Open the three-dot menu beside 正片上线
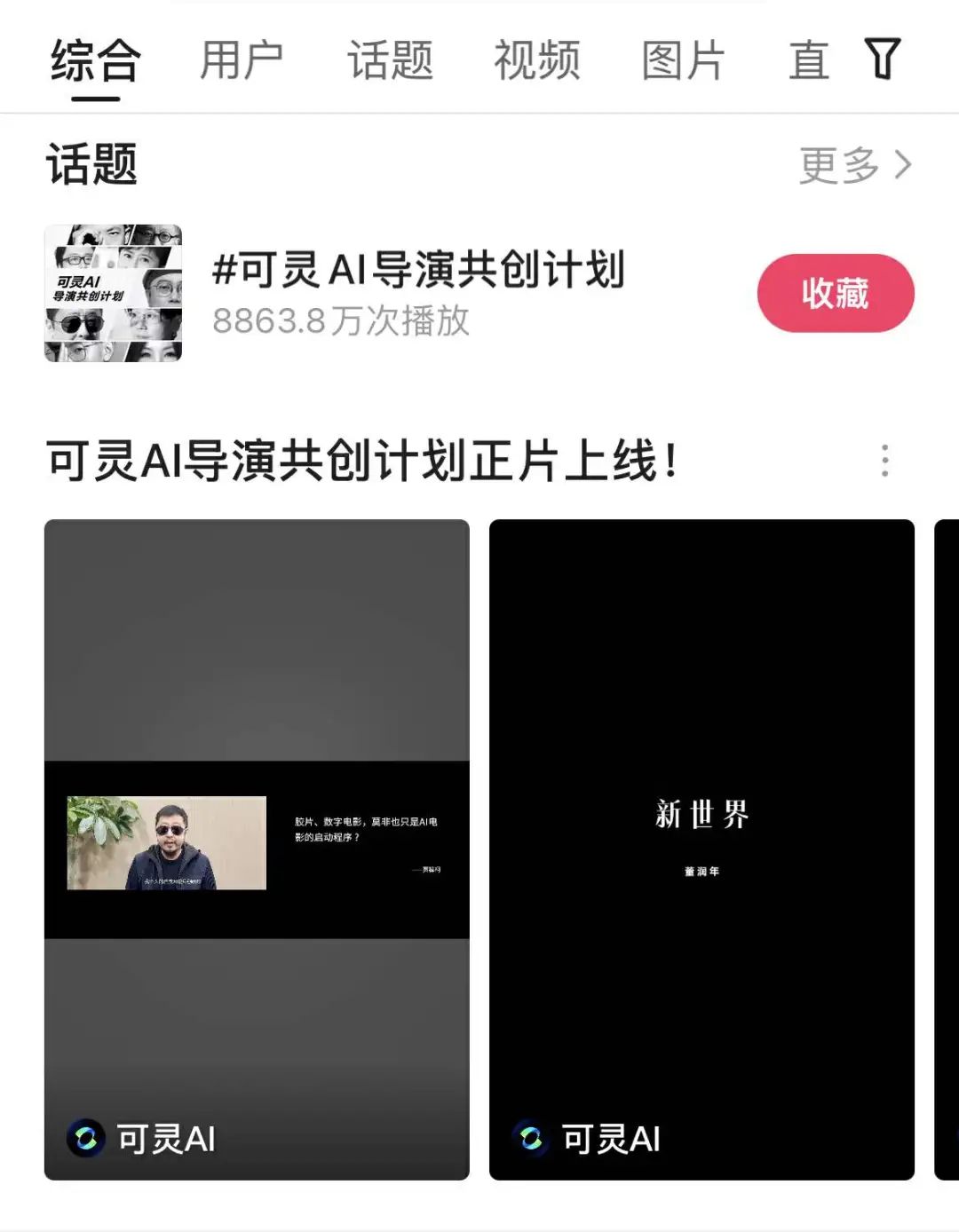 click(x=884, y=461)
